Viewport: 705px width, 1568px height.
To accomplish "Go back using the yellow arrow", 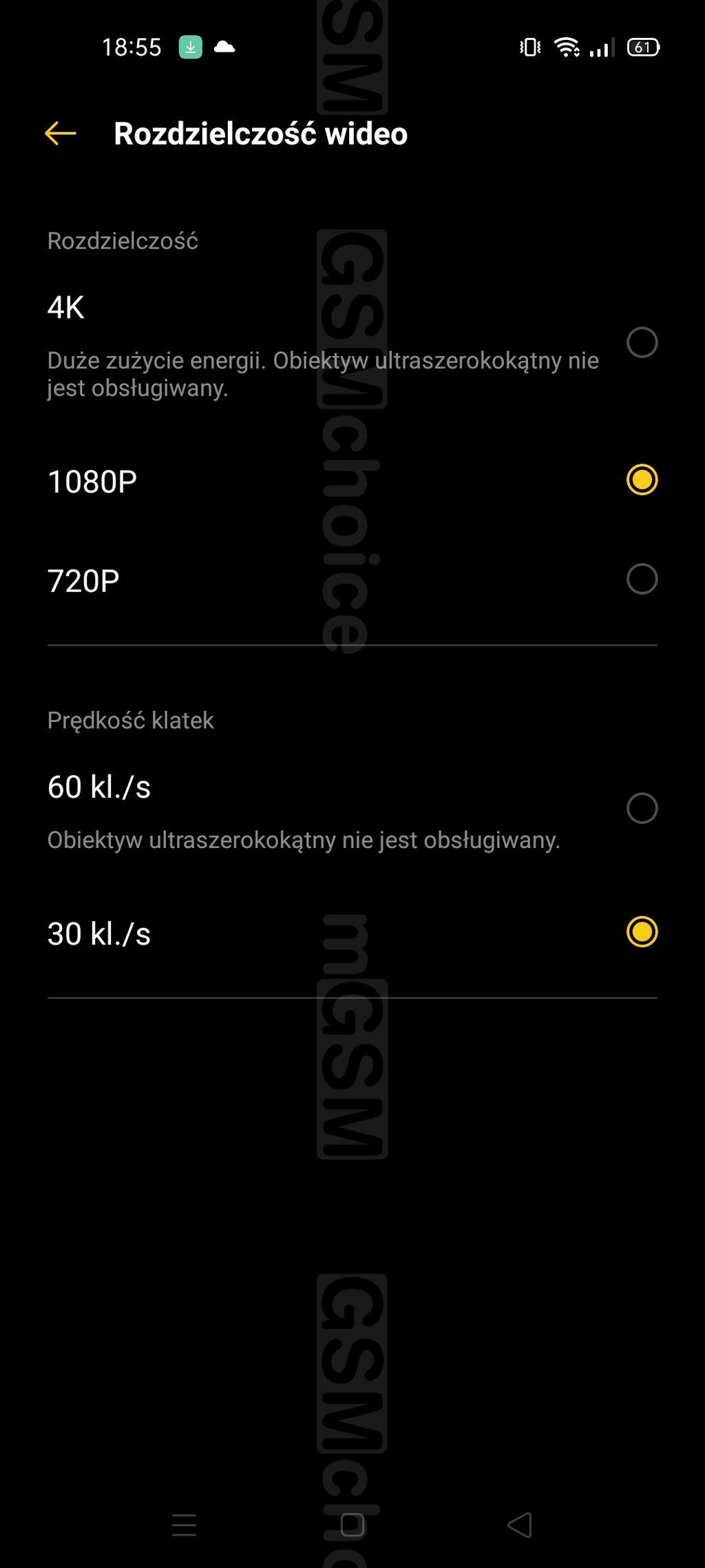I will coord(61,134).
